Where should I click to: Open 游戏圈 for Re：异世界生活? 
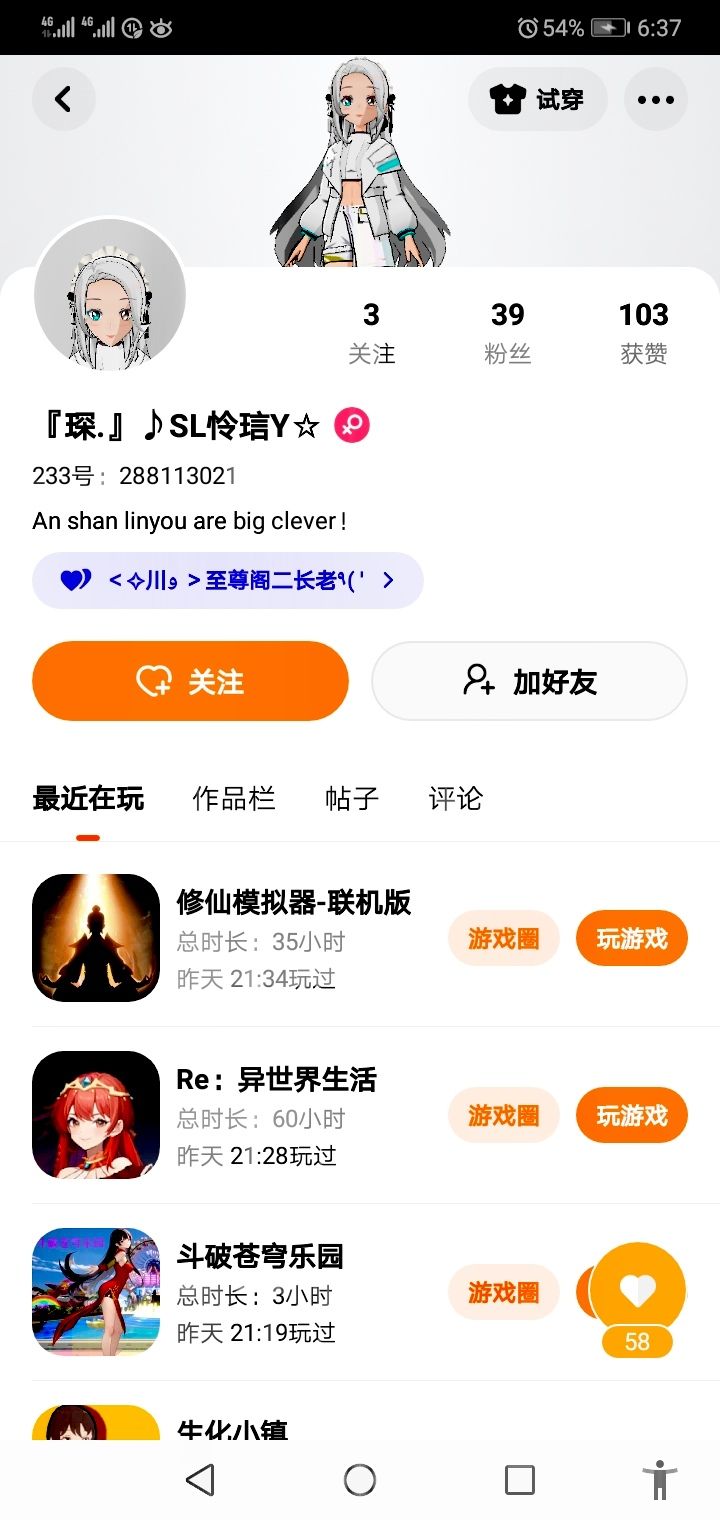point(503,1115)
